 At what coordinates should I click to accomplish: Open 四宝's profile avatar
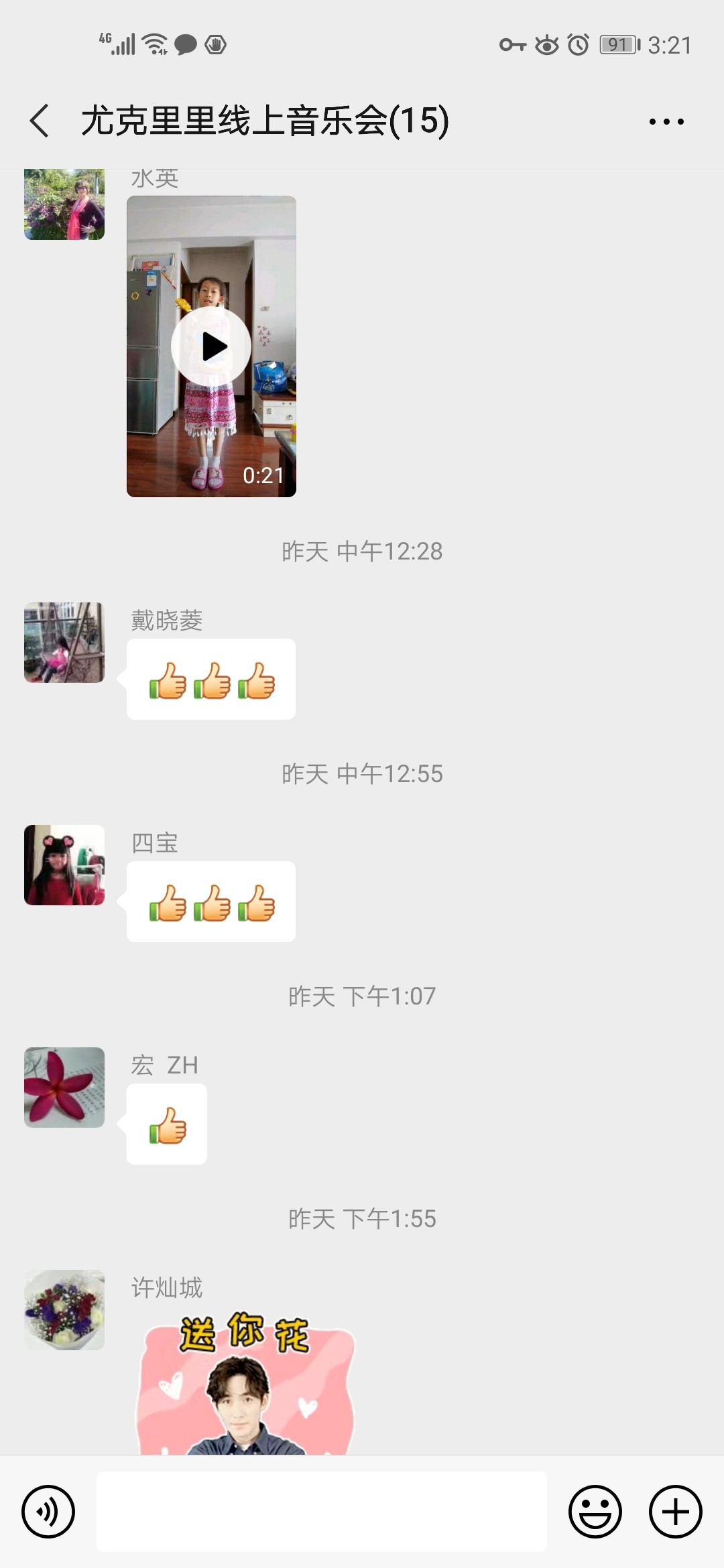click(64, 865)
